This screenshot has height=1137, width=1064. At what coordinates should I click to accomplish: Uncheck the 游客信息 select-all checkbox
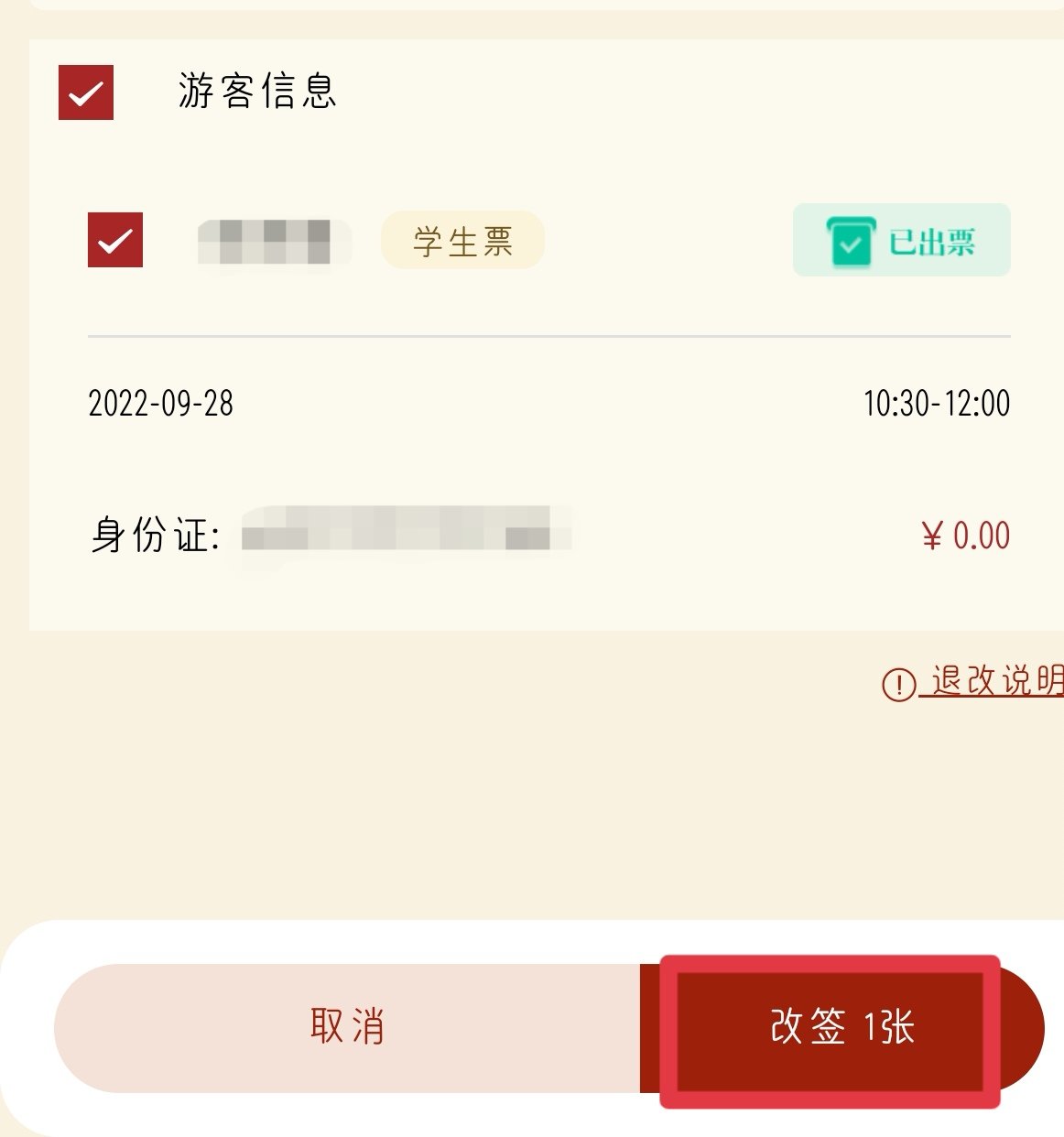pyautogui.click(x=86, y=92)
